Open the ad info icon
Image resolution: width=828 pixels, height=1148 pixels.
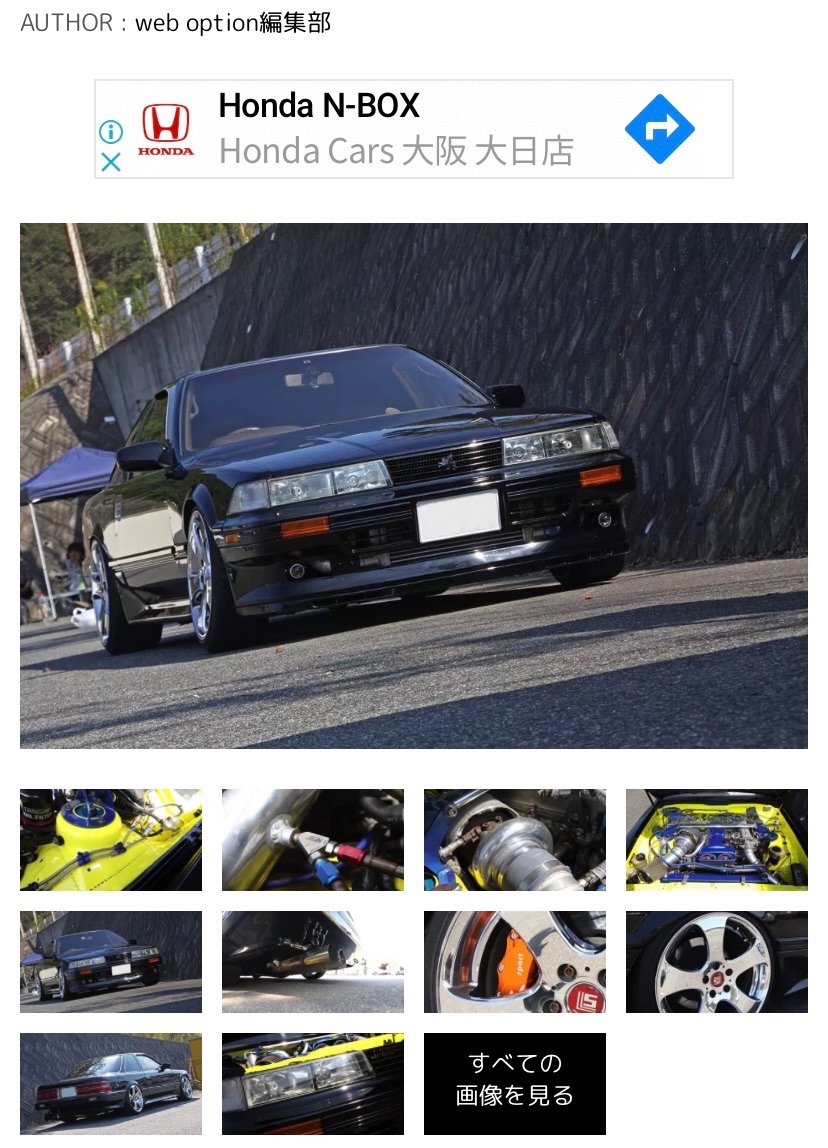pyautogui.click(x=111, y=132)
